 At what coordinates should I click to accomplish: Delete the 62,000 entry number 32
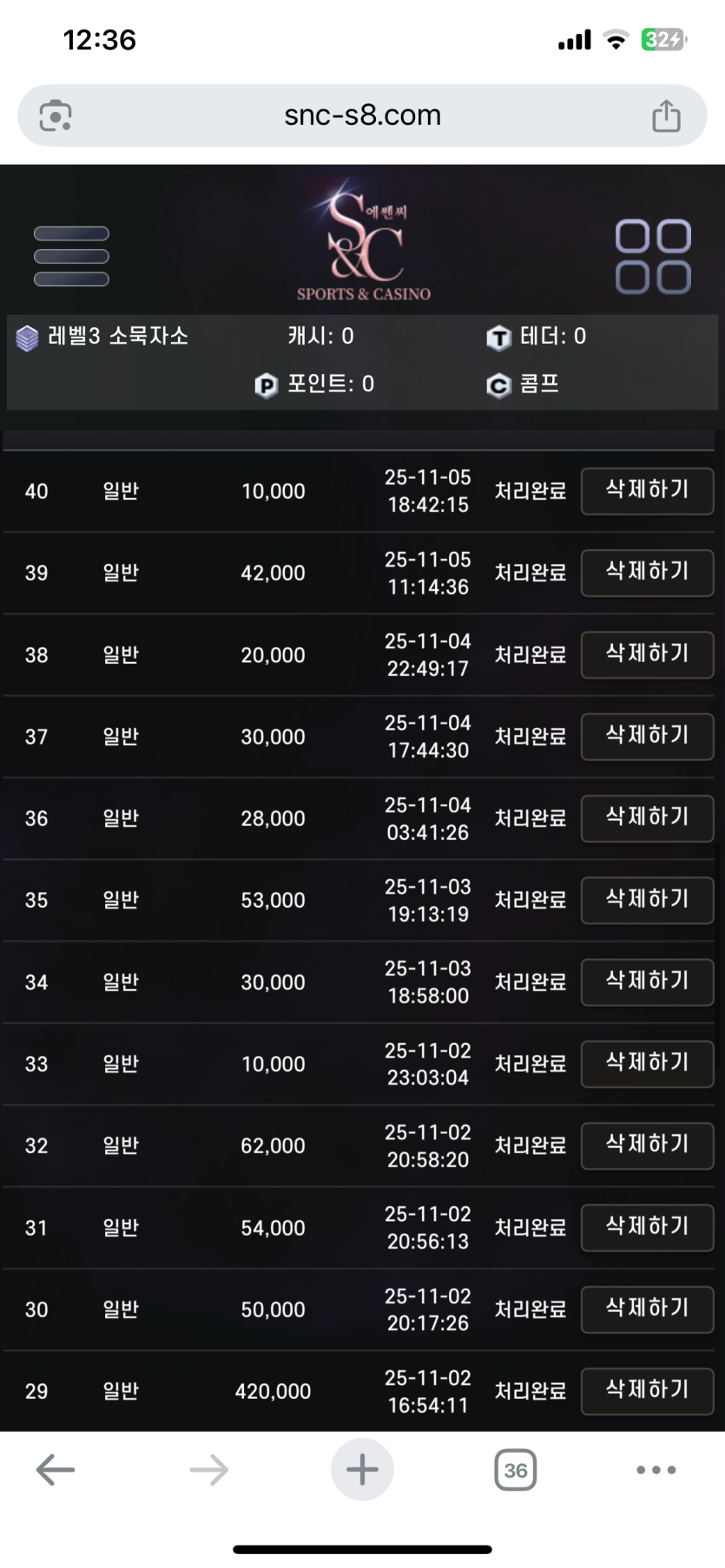tap(647, 1145)
